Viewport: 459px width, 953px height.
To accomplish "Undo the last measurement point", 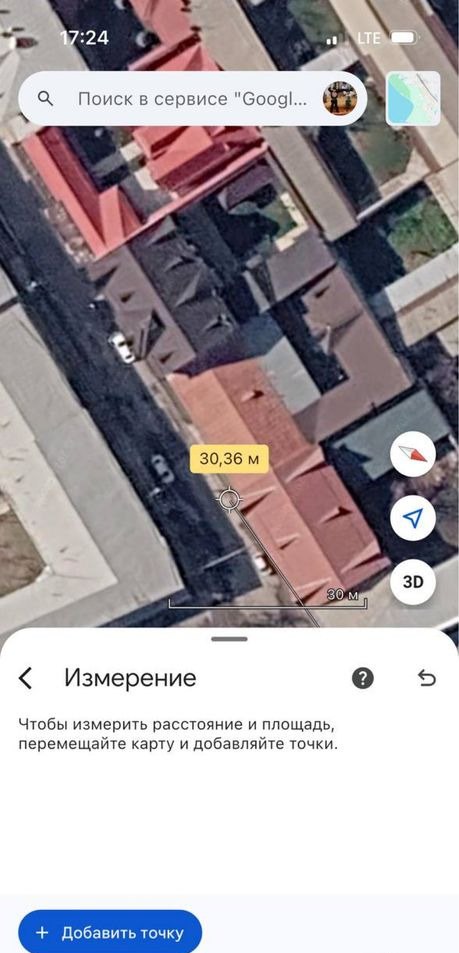I will pos(427,678).
